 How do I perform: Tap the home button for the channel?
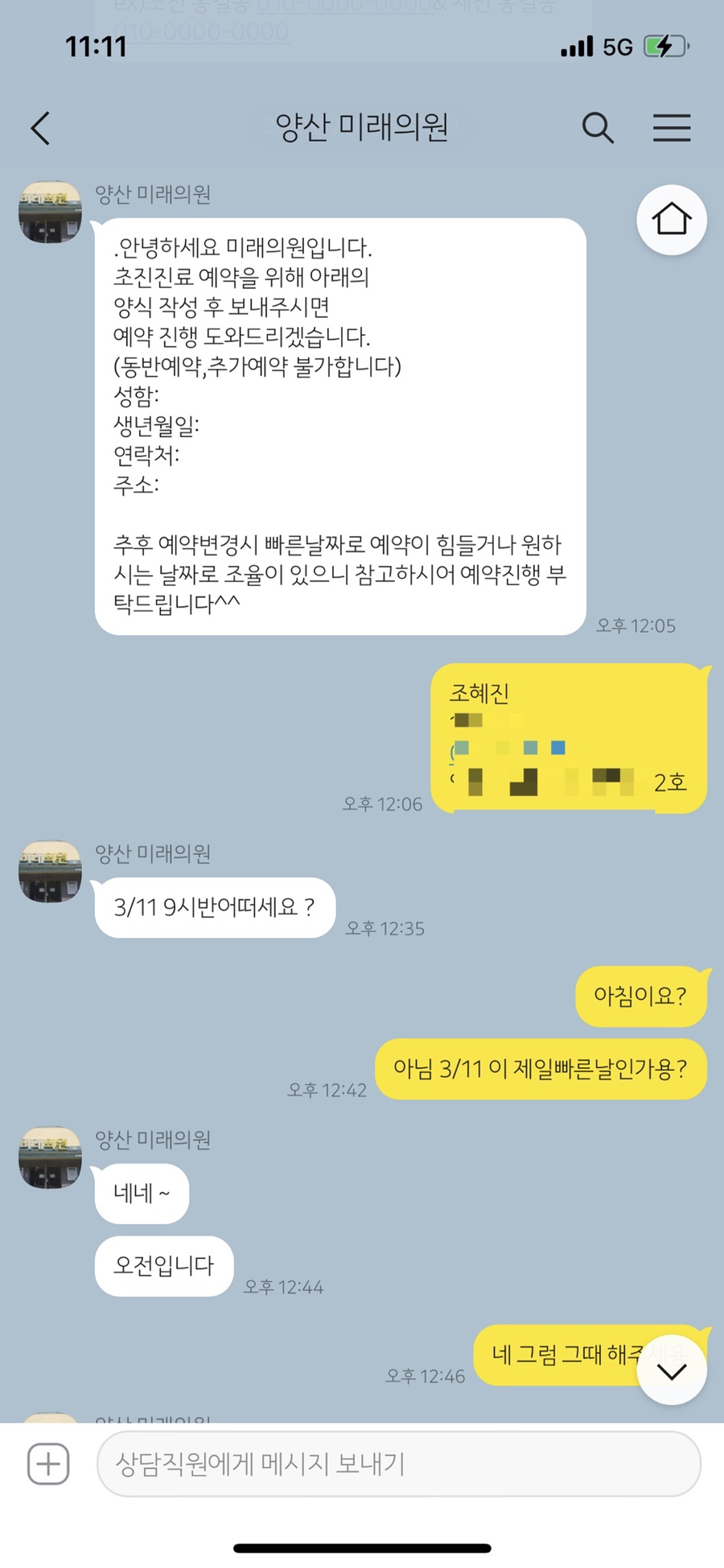[671, 220]
